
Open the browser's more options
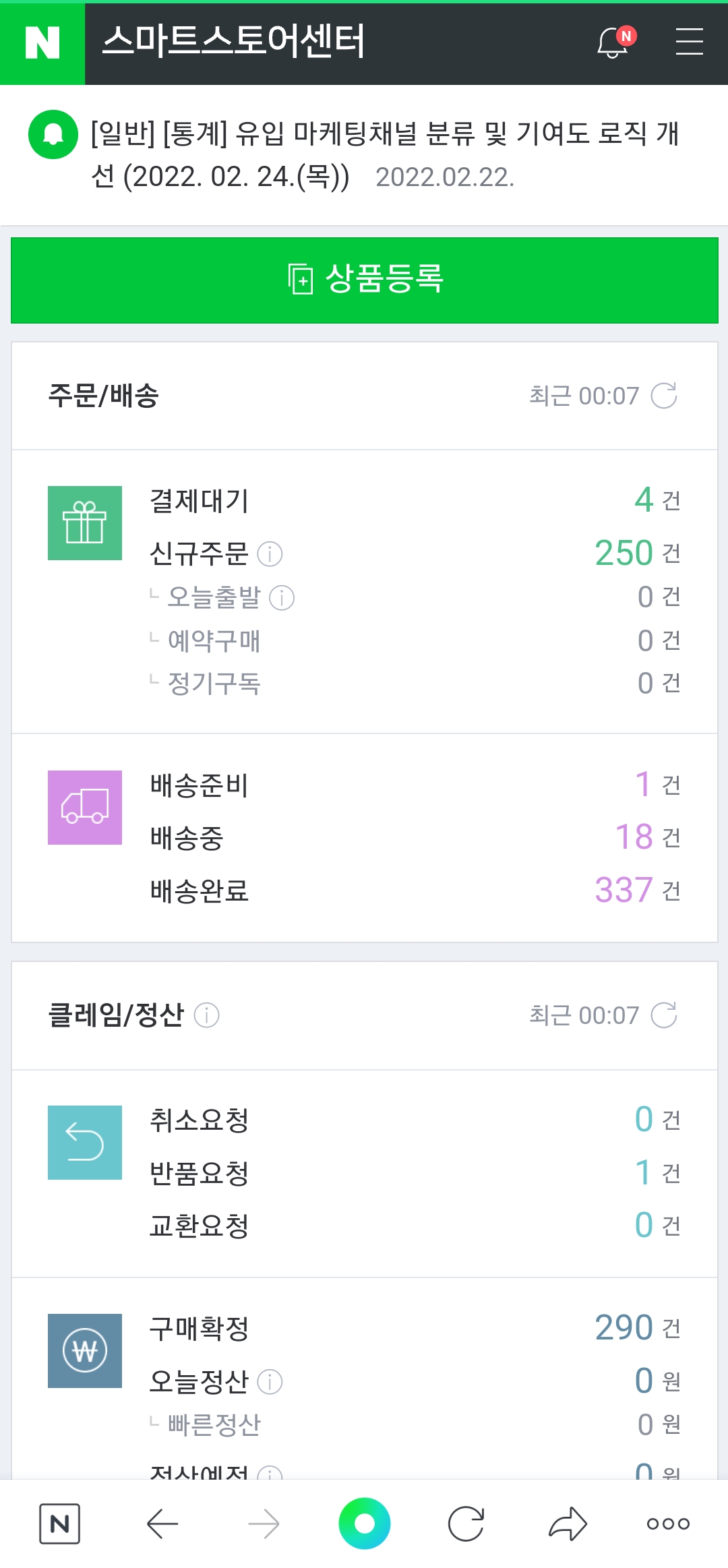click(x=668, y=1524)
